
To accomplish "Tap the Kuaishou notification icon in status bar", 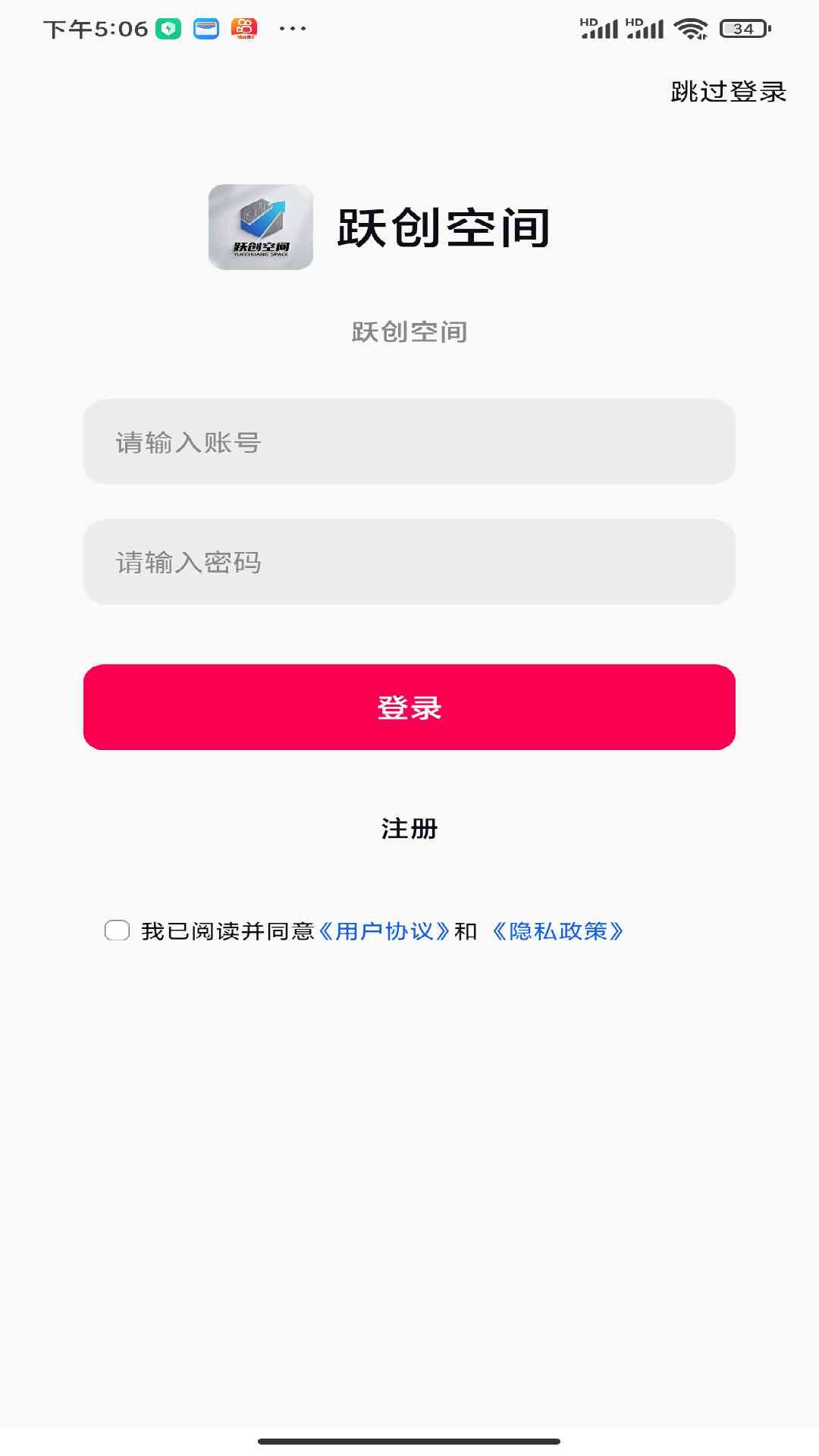I will pyautogui.click(x=245, y=27).
